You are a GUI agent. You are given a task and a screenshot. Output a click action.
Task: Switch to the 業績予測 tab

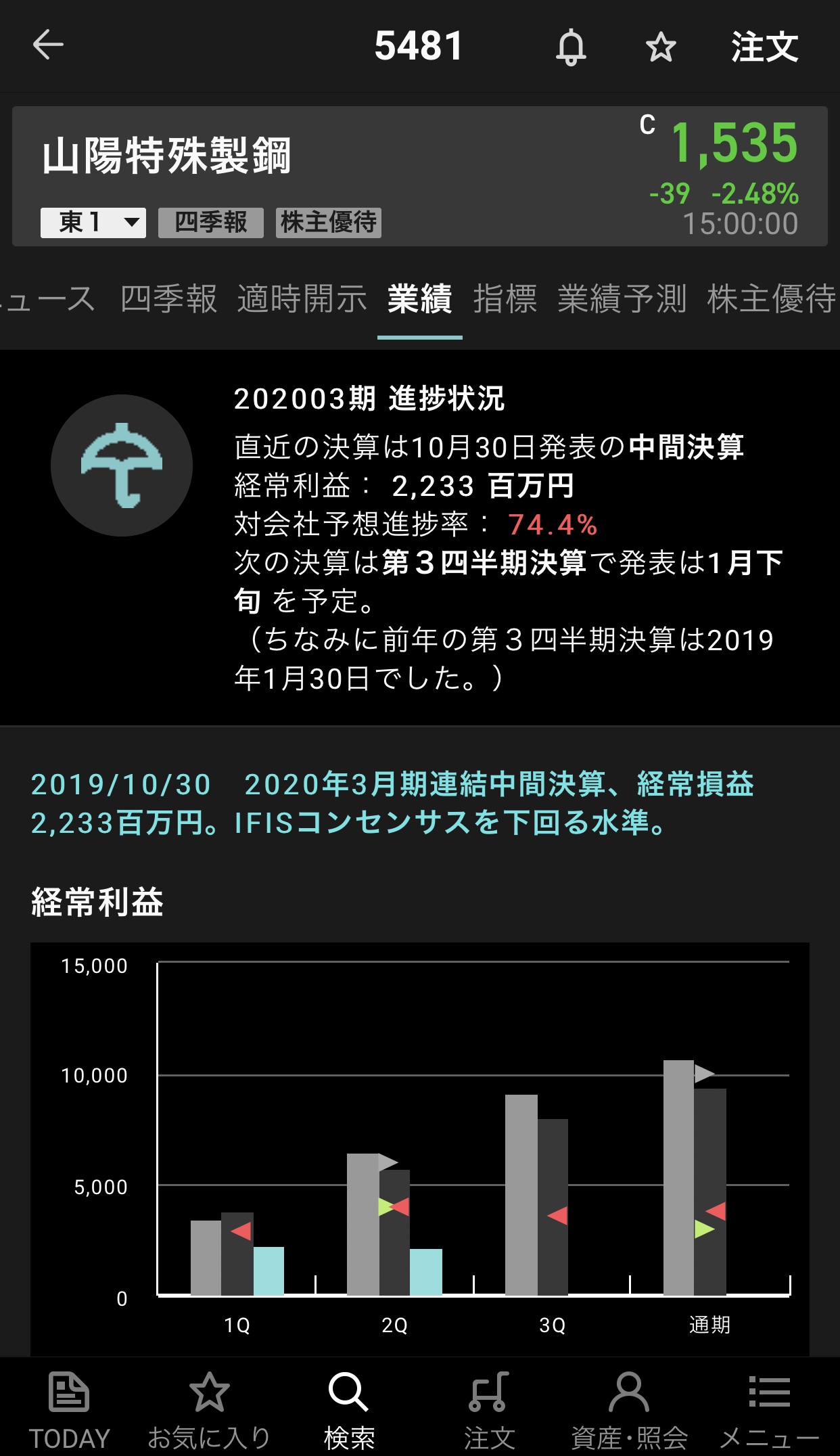[x=622, y=299]
